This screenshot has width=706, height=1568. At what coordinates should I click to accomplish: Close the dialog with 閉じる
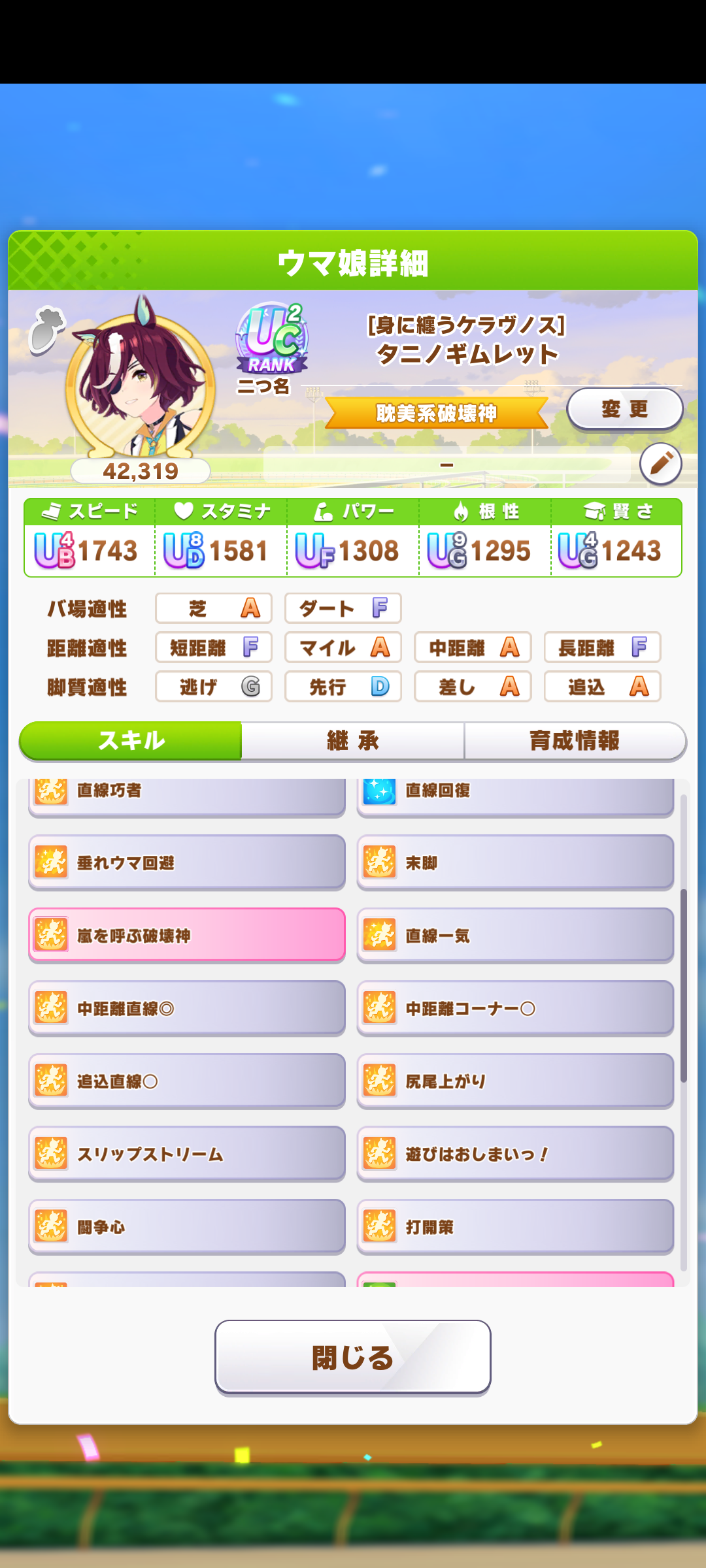click(x=353, y=1357)
